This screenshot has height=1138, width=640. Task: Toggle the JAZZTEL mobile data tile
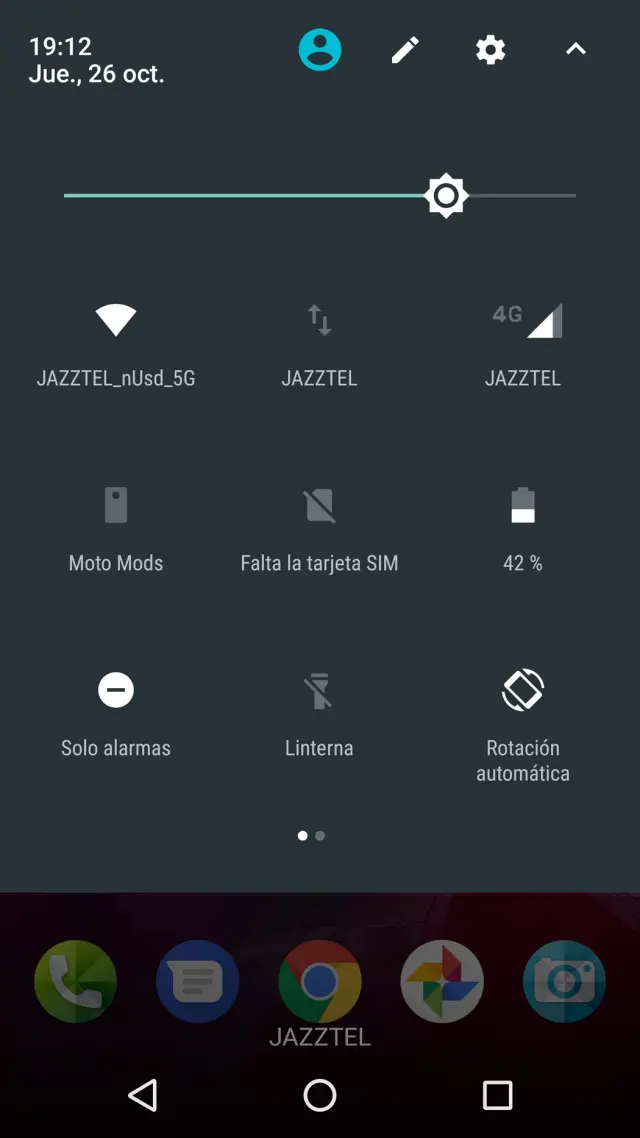tap(319, 322)
